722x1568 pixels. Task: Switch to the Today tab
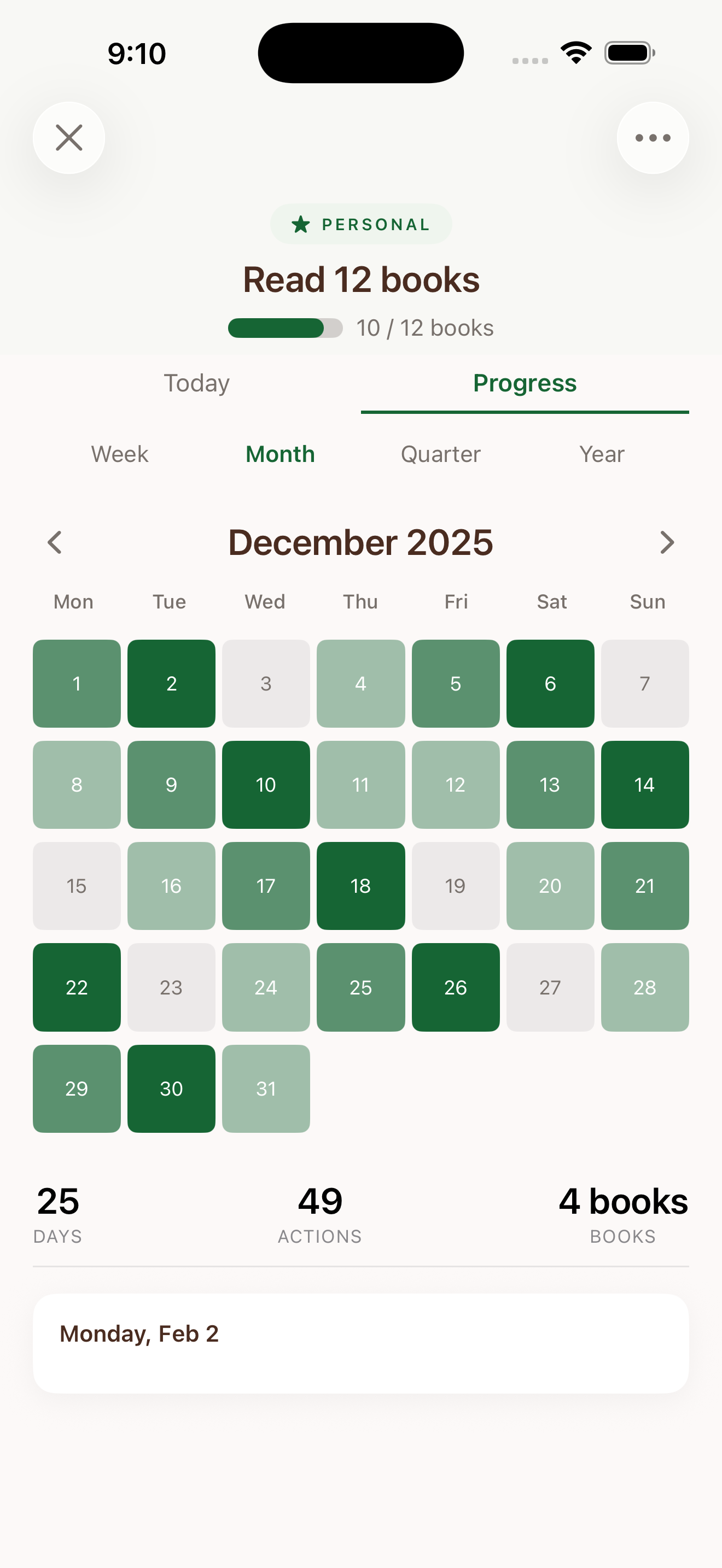[x=196, y=383]
